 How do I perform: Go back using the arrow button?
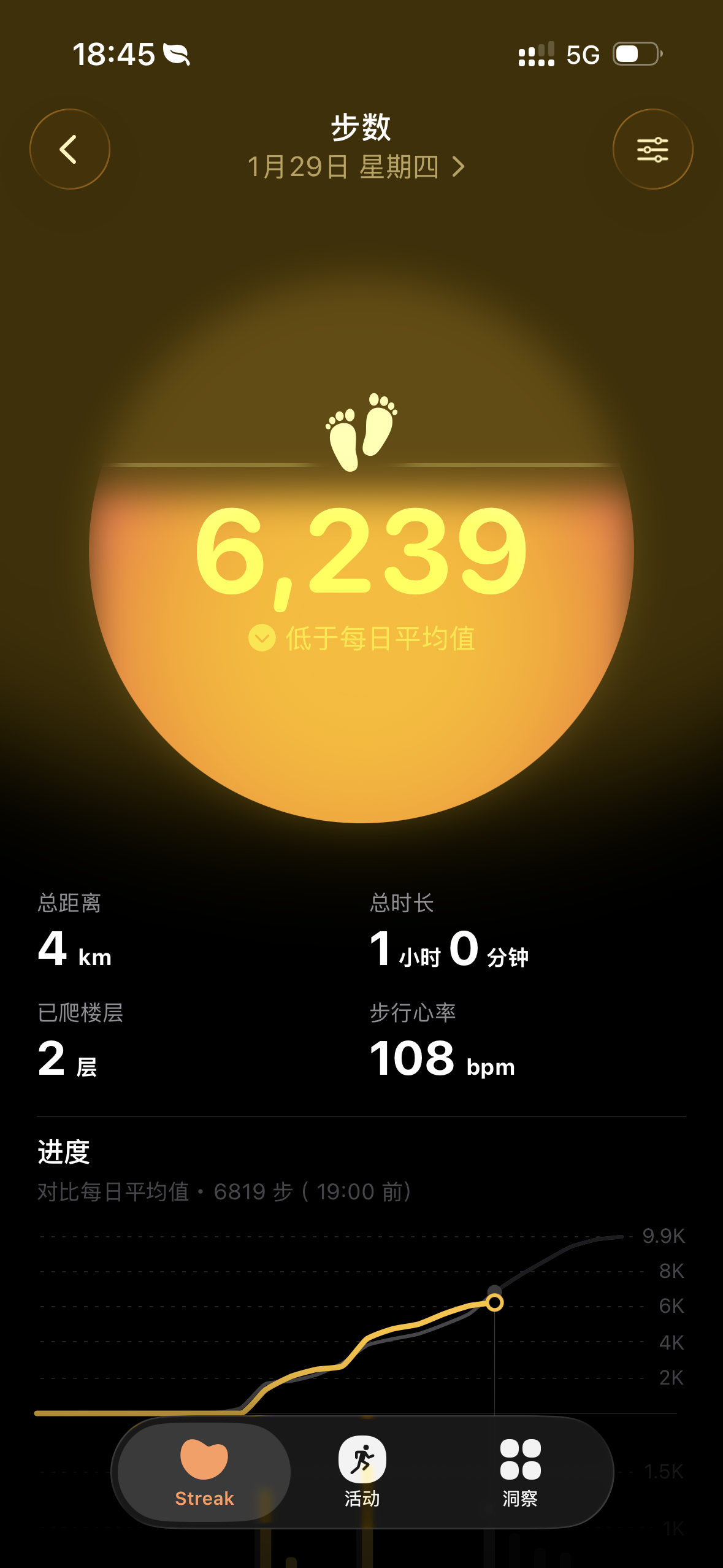point(69,149)
